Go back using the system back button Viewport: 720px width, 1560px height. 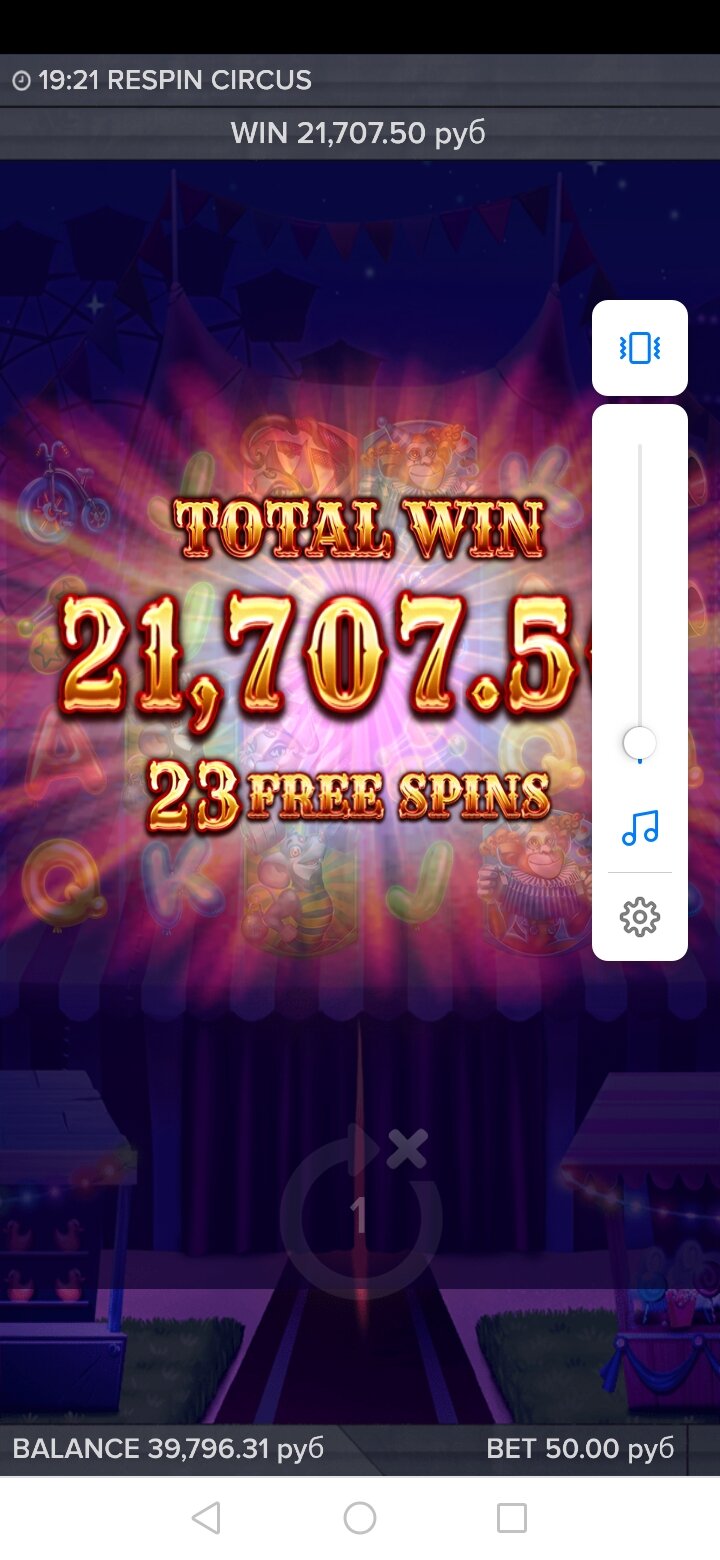coord(206,1518)
